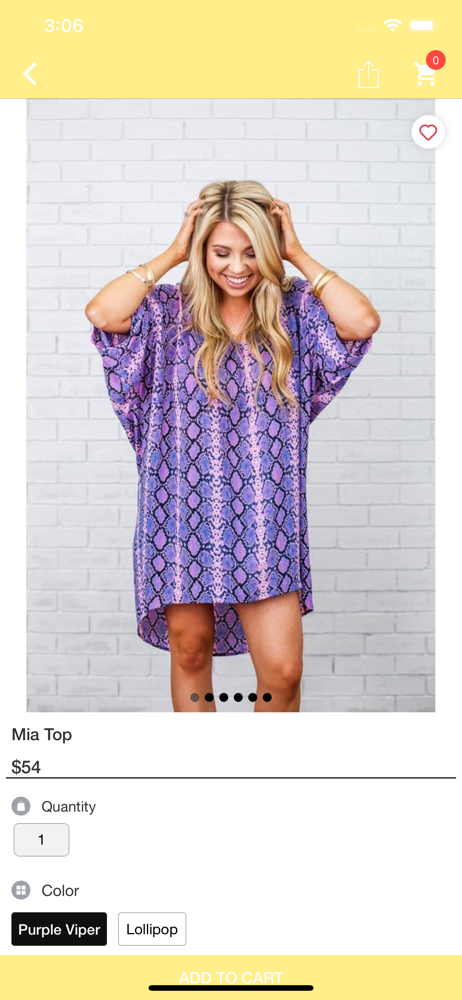Tap the image page indicator dots
Screen dimensions: 462x1000
click(x=231, y=697)
